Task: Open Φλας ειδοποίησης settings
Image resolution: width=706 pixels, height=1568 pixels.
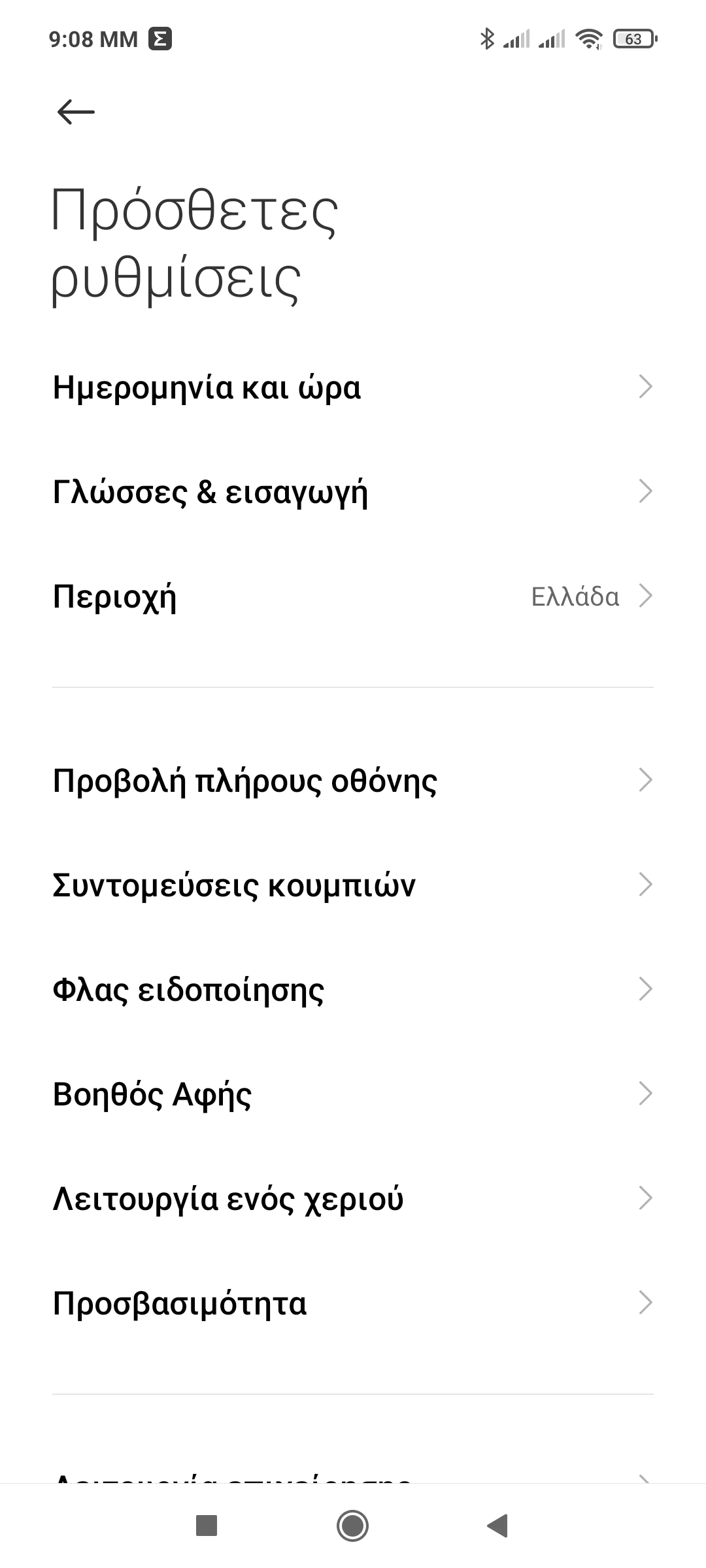Action: 353,989
